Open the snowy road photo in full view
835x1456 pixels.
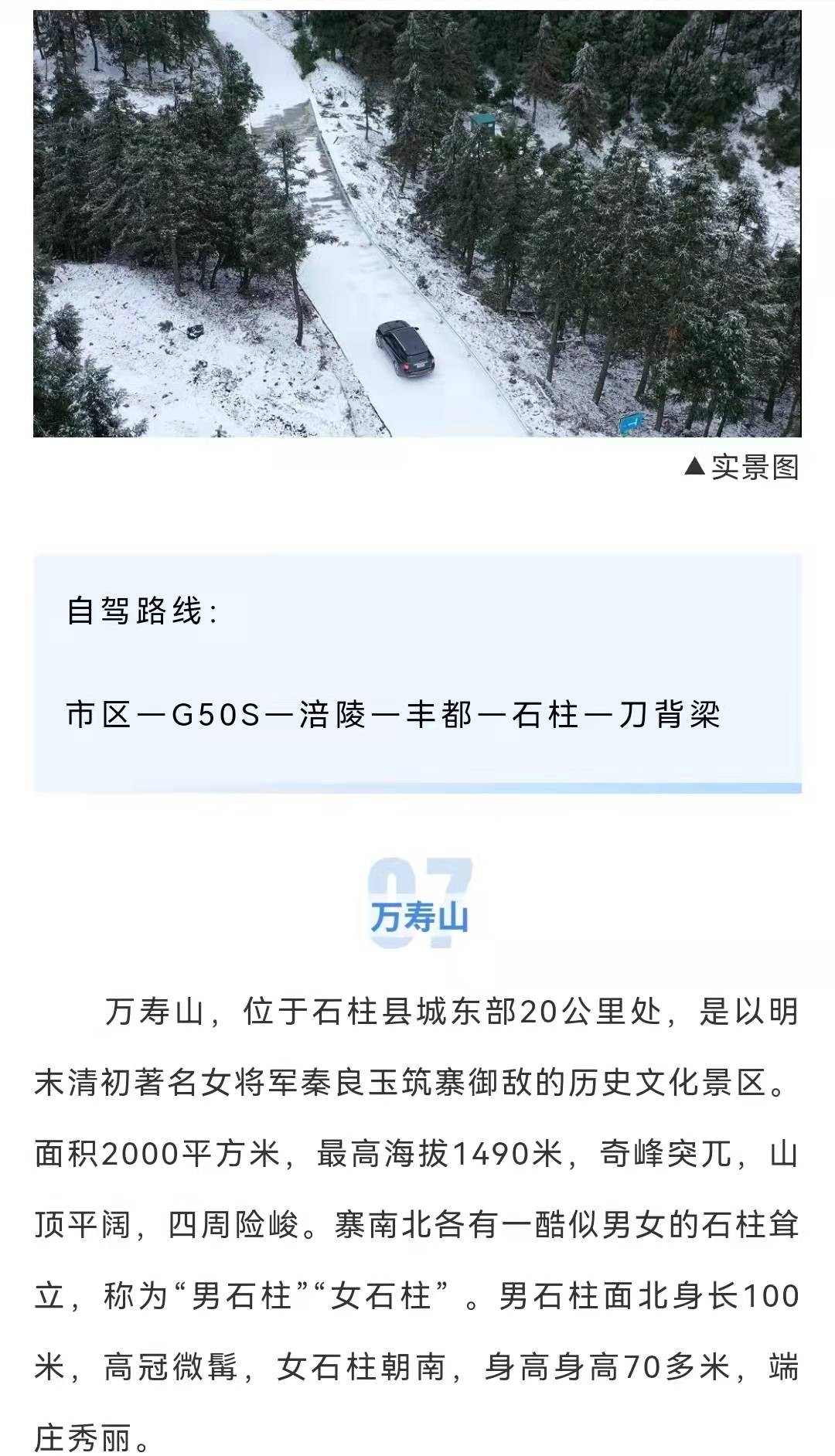[417, 224]
